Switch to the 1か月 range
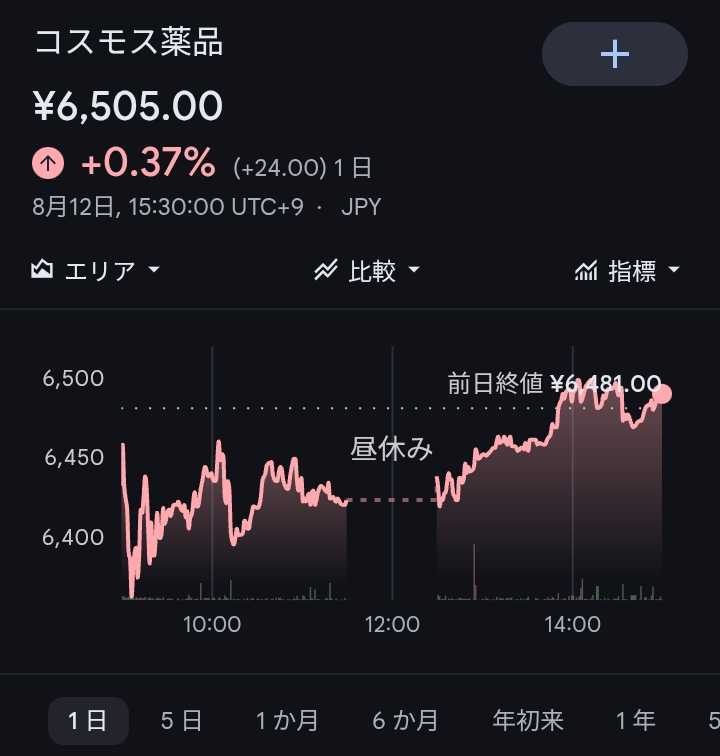 tap(287, 721)
